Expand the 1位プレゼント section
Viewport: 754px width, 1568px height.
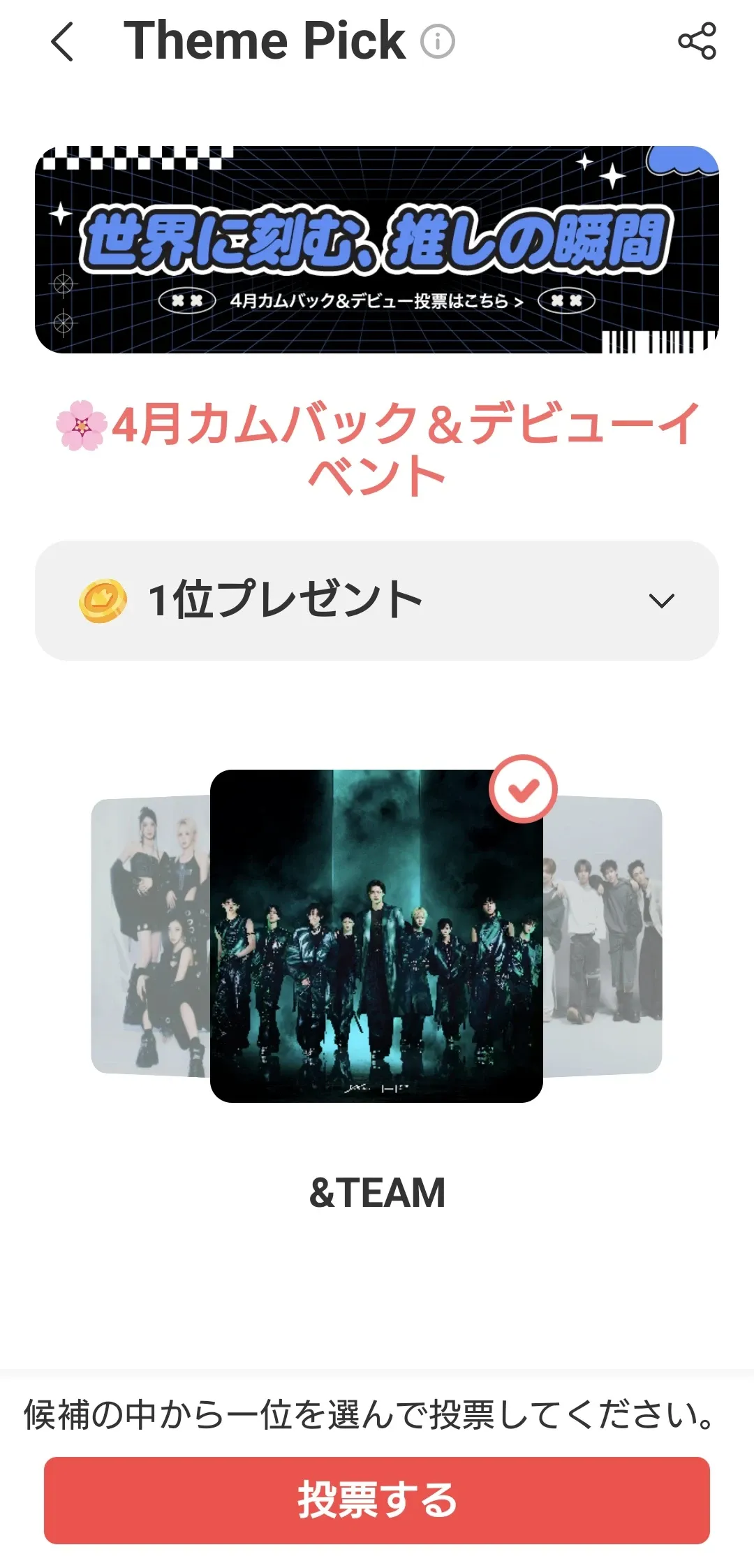tap(377, 600)
